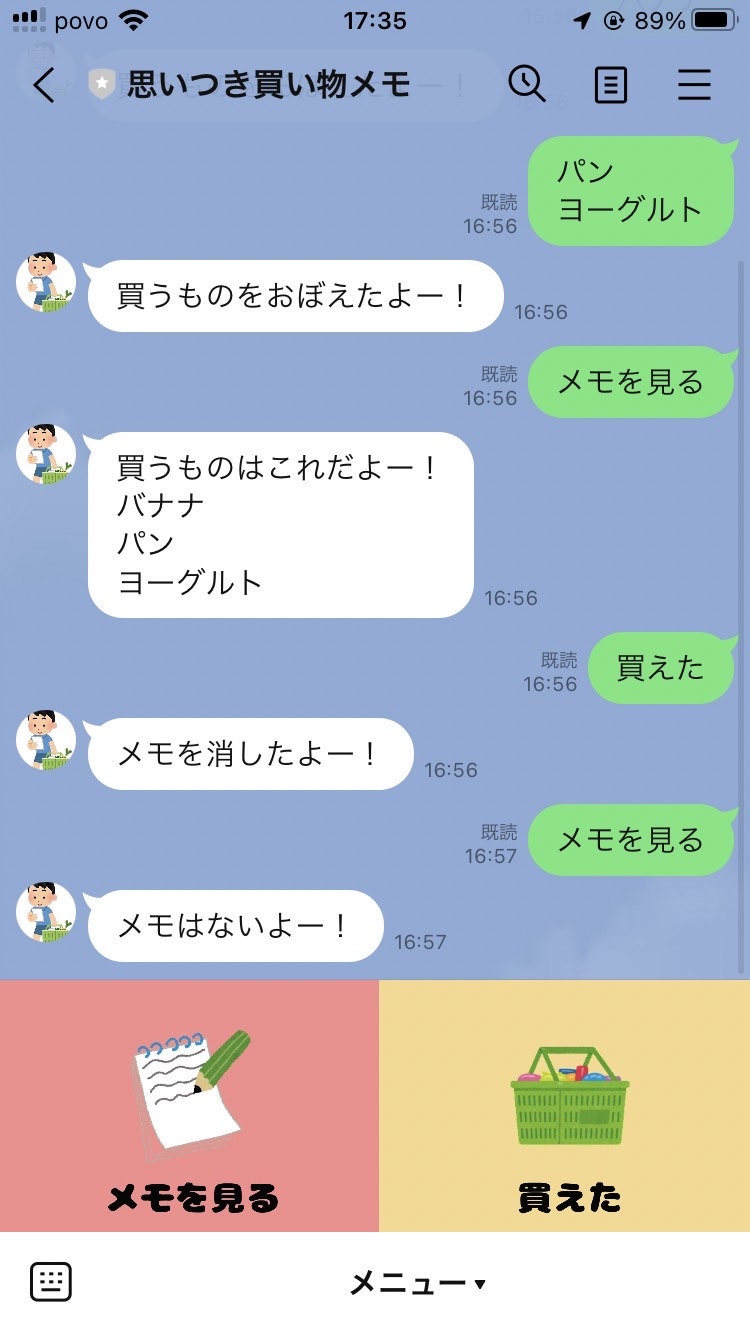The image size is (750, 1334).
Task: Open the hamburger menu
Action: (x=694, y=86)
